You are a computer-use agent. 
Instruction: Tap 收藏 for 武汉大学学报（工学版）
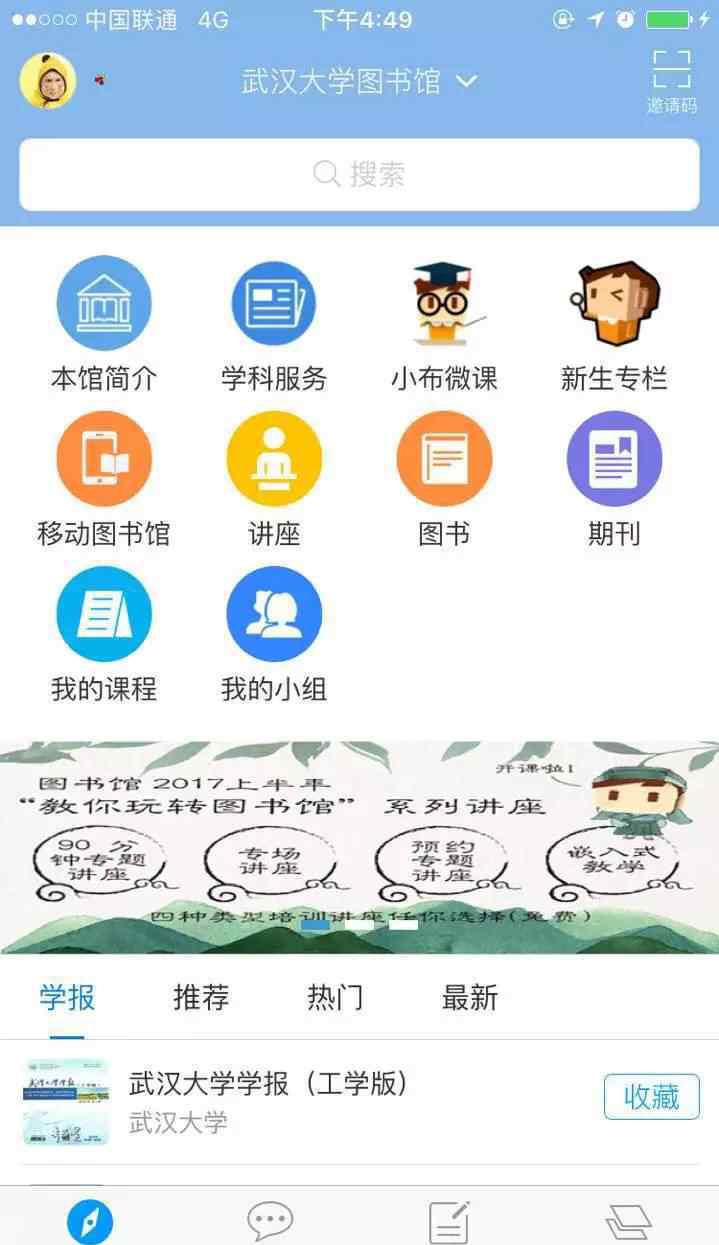click(652, 1097)
